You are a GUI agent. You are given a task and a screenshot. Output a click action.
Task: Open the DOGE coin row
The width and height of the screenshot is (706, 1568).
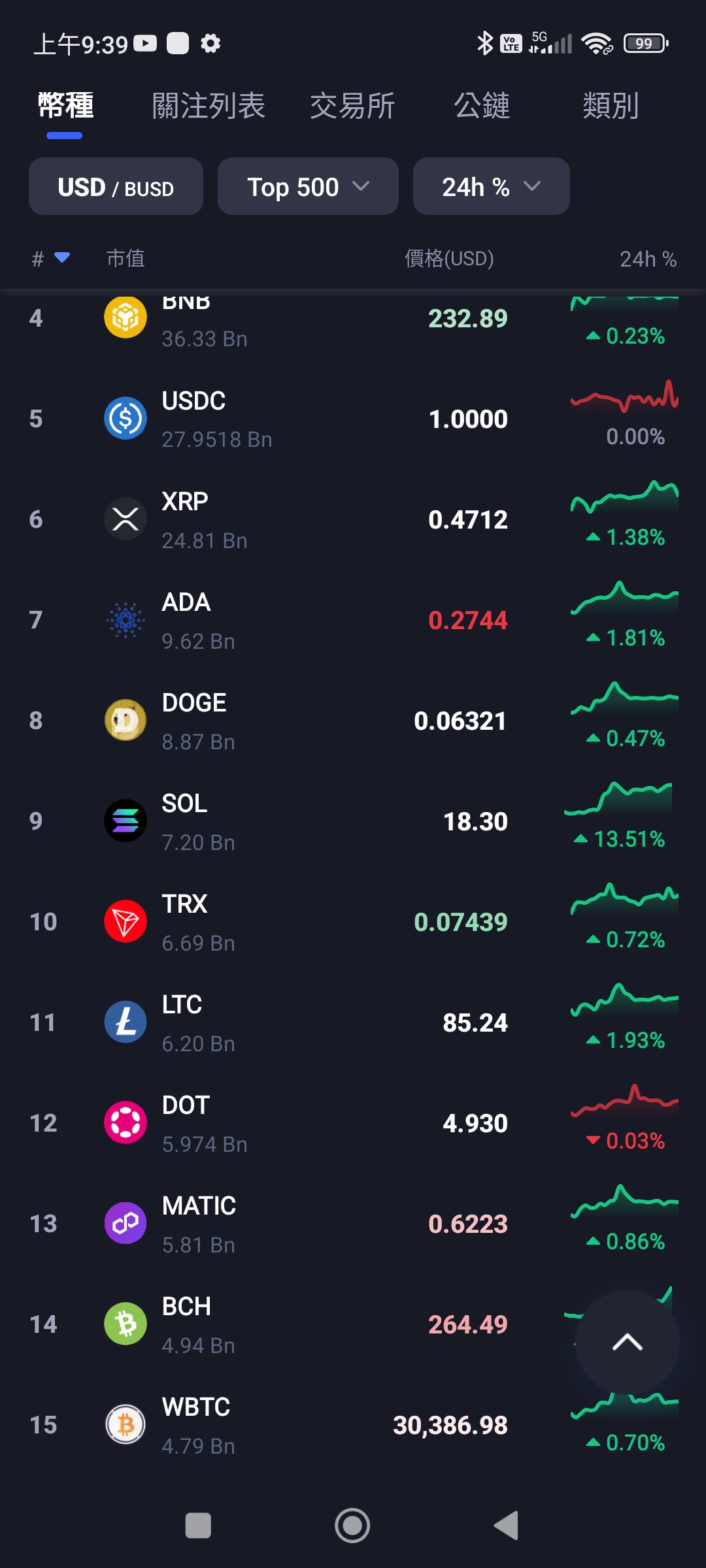pos(353,721)
